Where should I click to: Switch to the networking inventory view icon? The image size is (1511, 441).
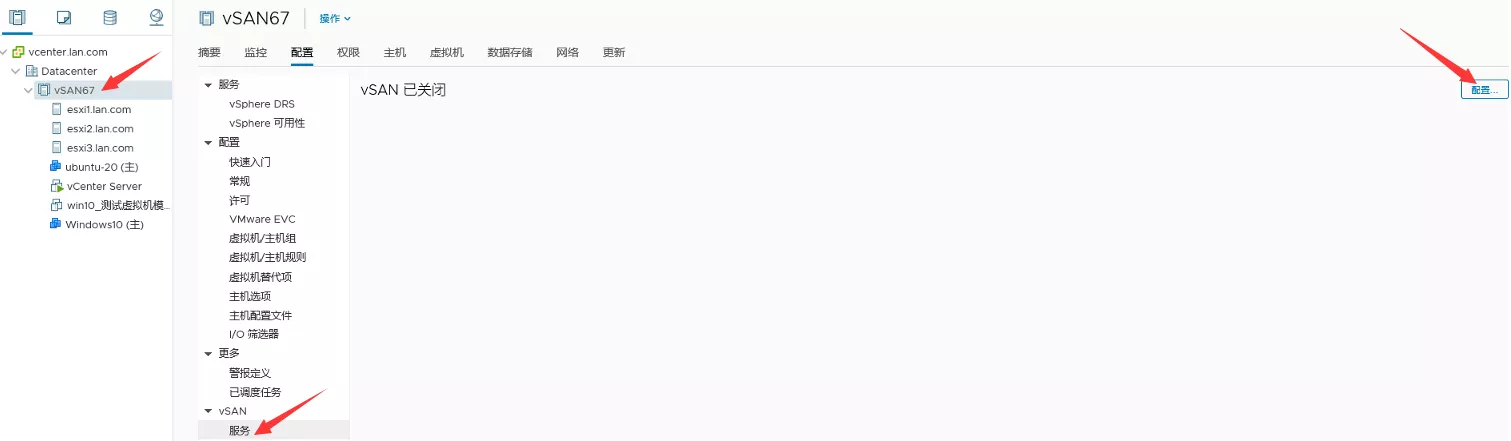(x=156, y=17)
